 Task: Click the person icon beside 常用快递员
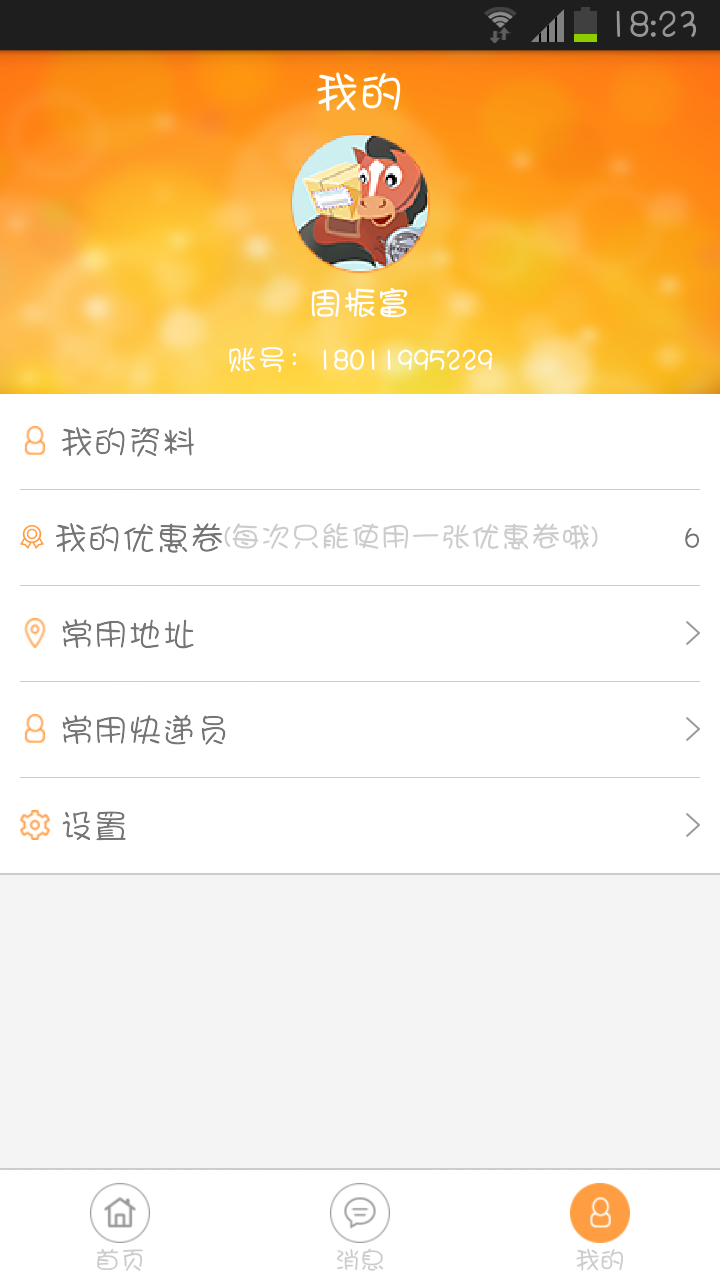35,729
